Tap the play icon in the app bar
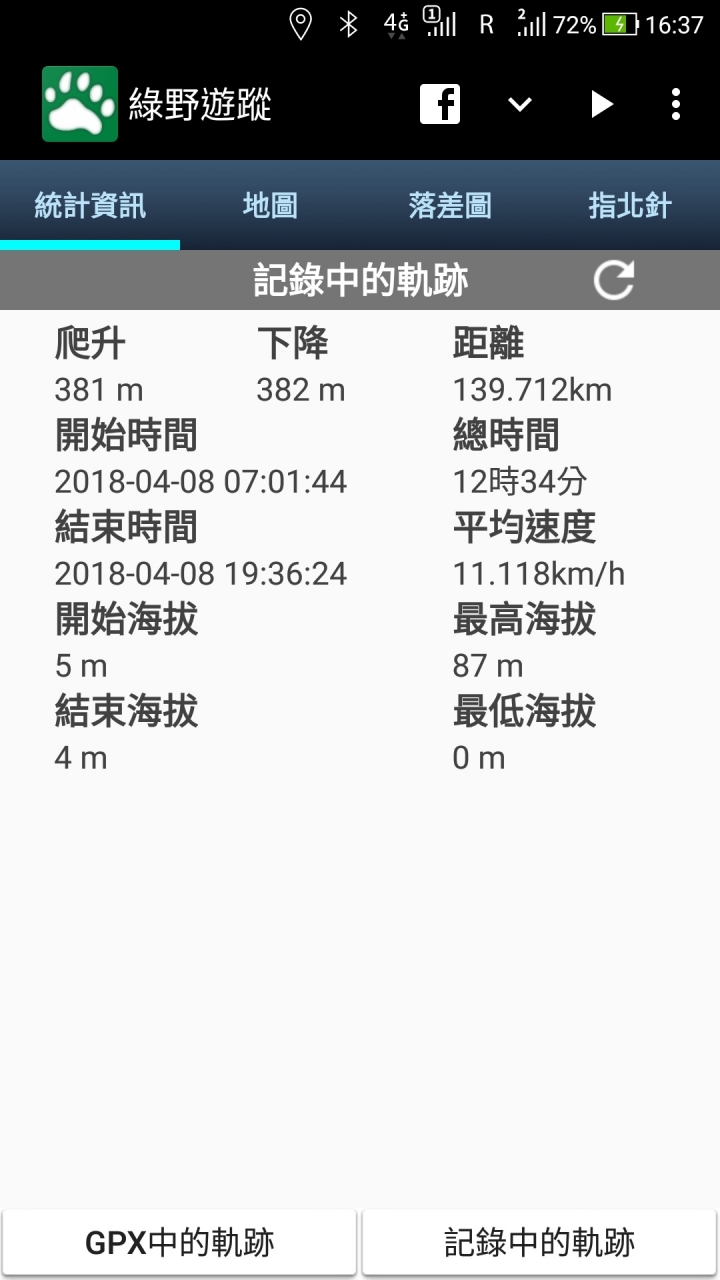The width and height of the screenshot is (720, 1280). [x=601, y=104]
